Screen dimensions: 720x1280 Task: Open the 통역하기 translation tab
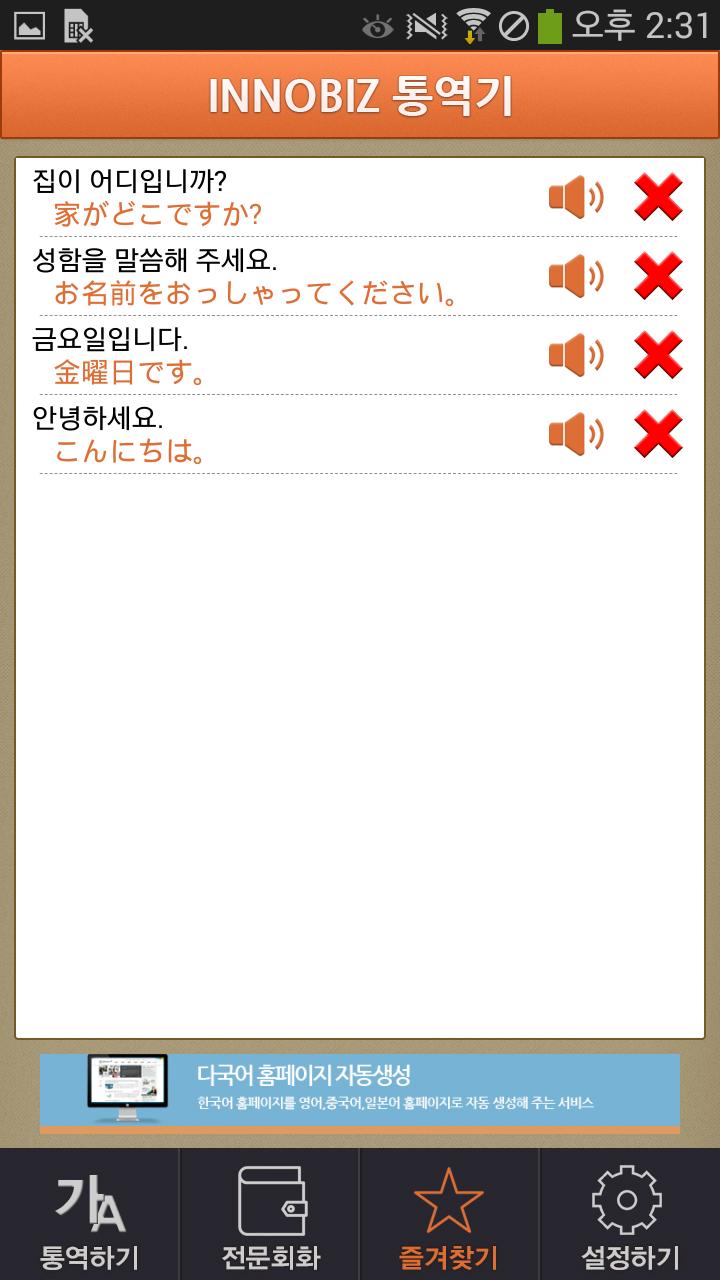click(x=90, y=1212)
